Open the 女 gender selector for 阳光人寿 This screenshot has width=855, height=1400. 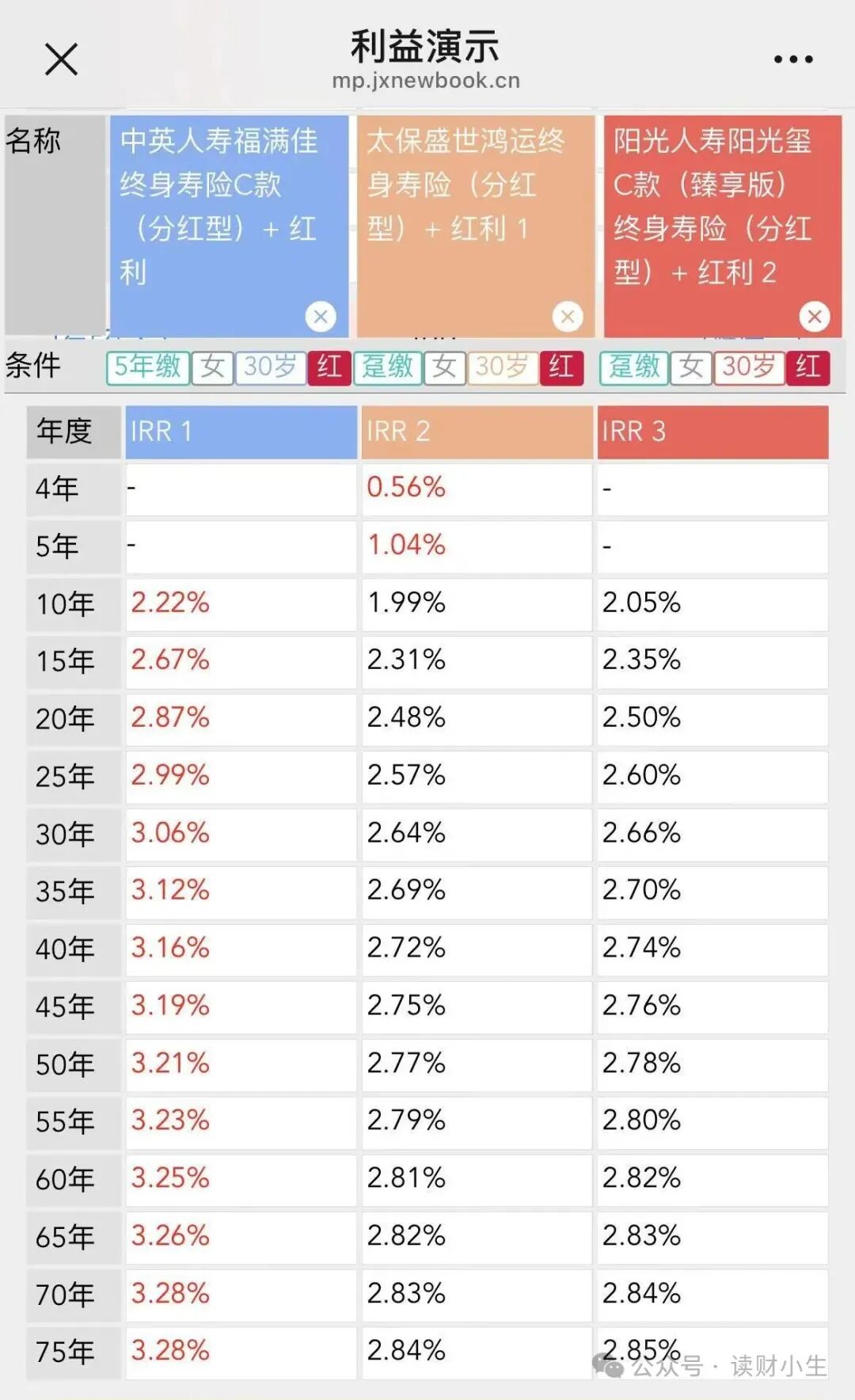point(690,367)
